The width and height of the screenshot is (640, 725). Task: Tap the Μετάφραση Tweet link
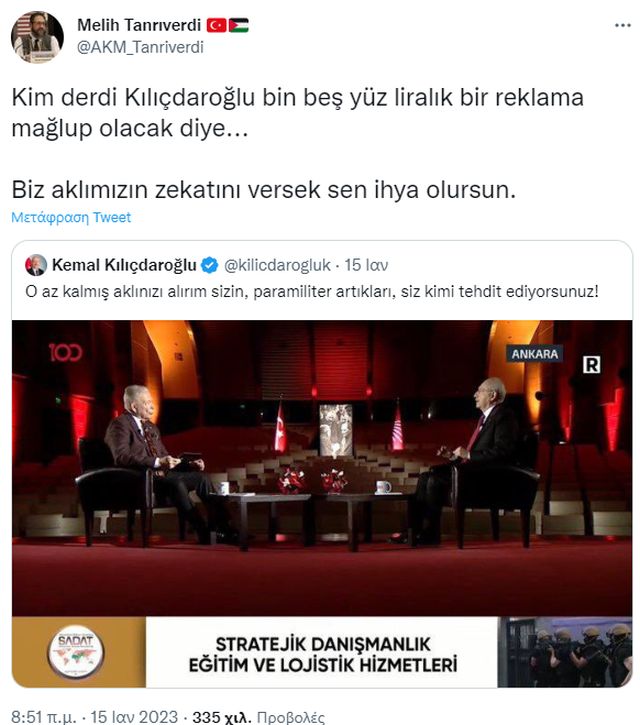click(x=71, y=217)
